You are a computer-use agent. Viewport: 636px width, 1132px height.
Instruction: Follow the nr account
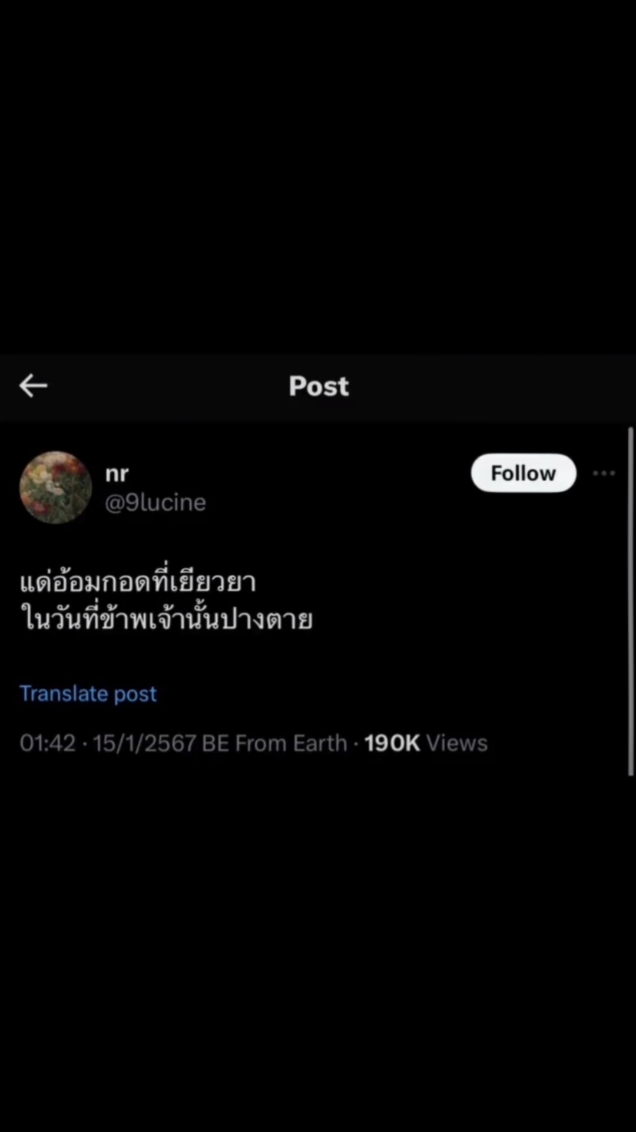click(x=523, y=473)
